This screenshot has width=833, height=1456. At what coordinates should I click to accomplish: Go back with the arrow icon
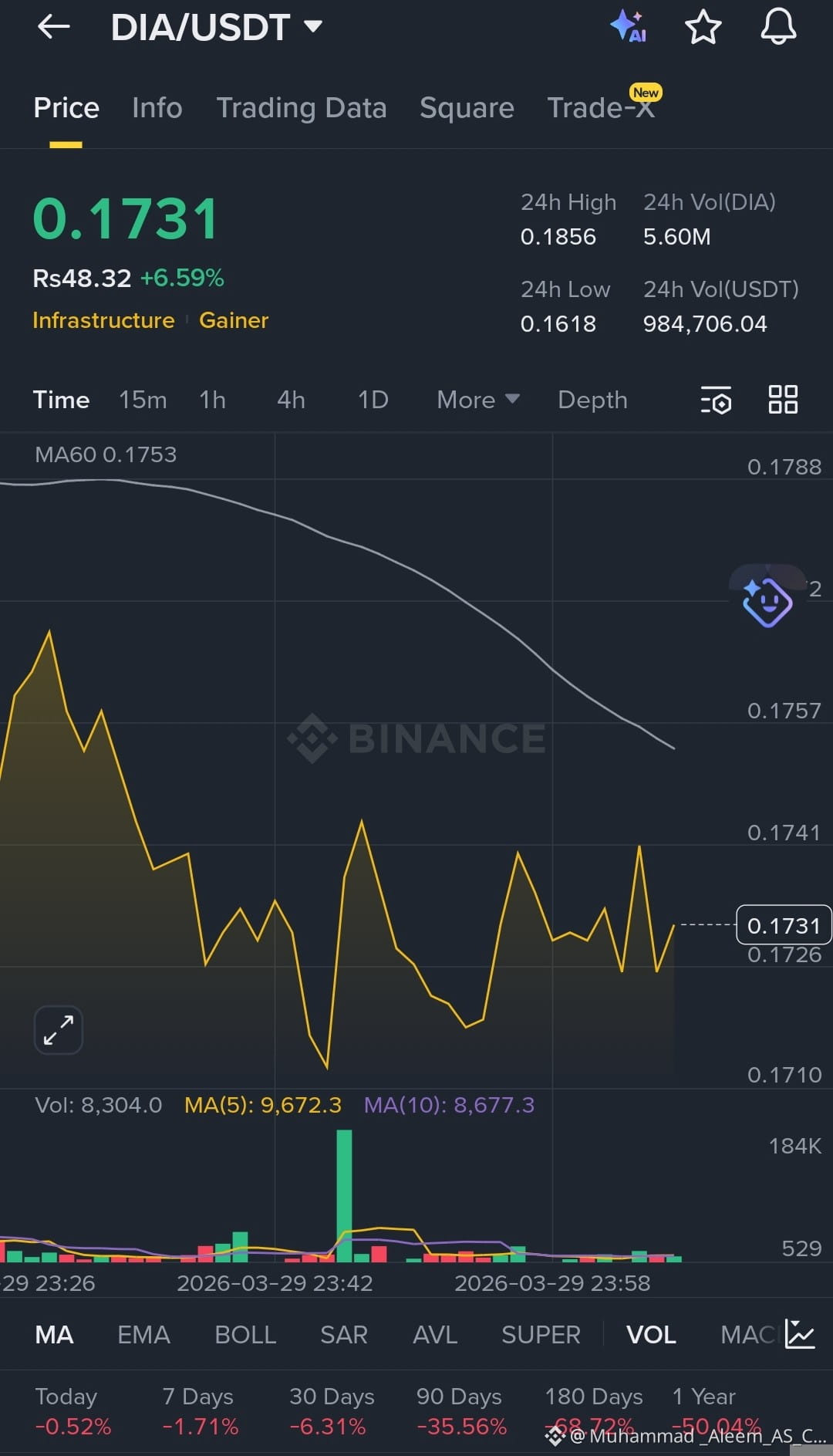pos(53,27)
